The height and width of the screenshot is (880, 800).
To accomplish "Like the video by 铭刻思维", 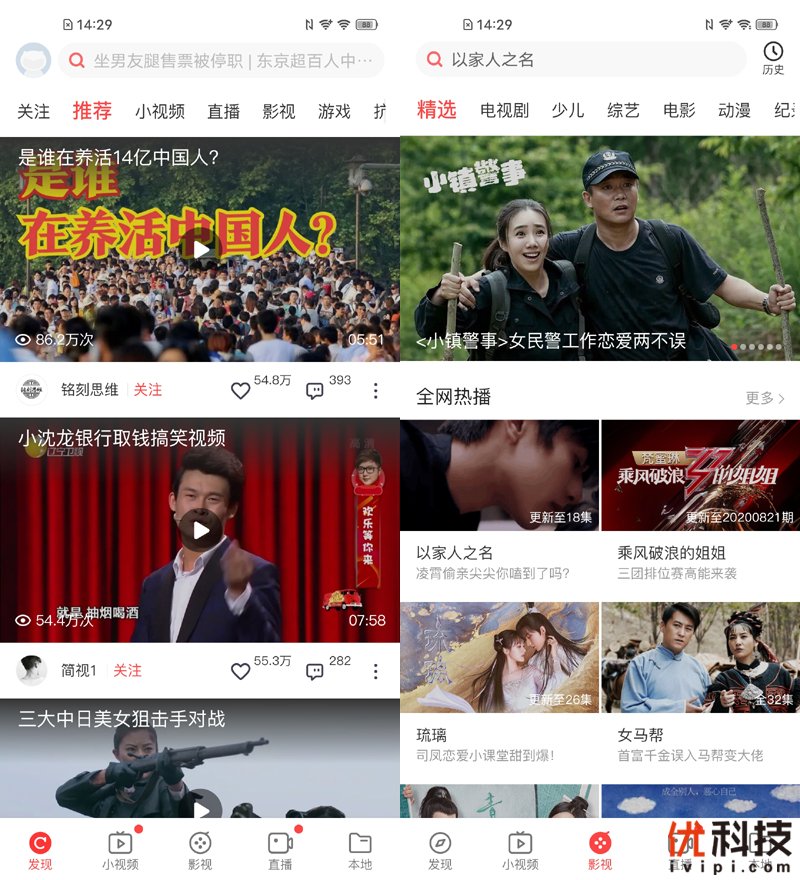I will 240,391.
